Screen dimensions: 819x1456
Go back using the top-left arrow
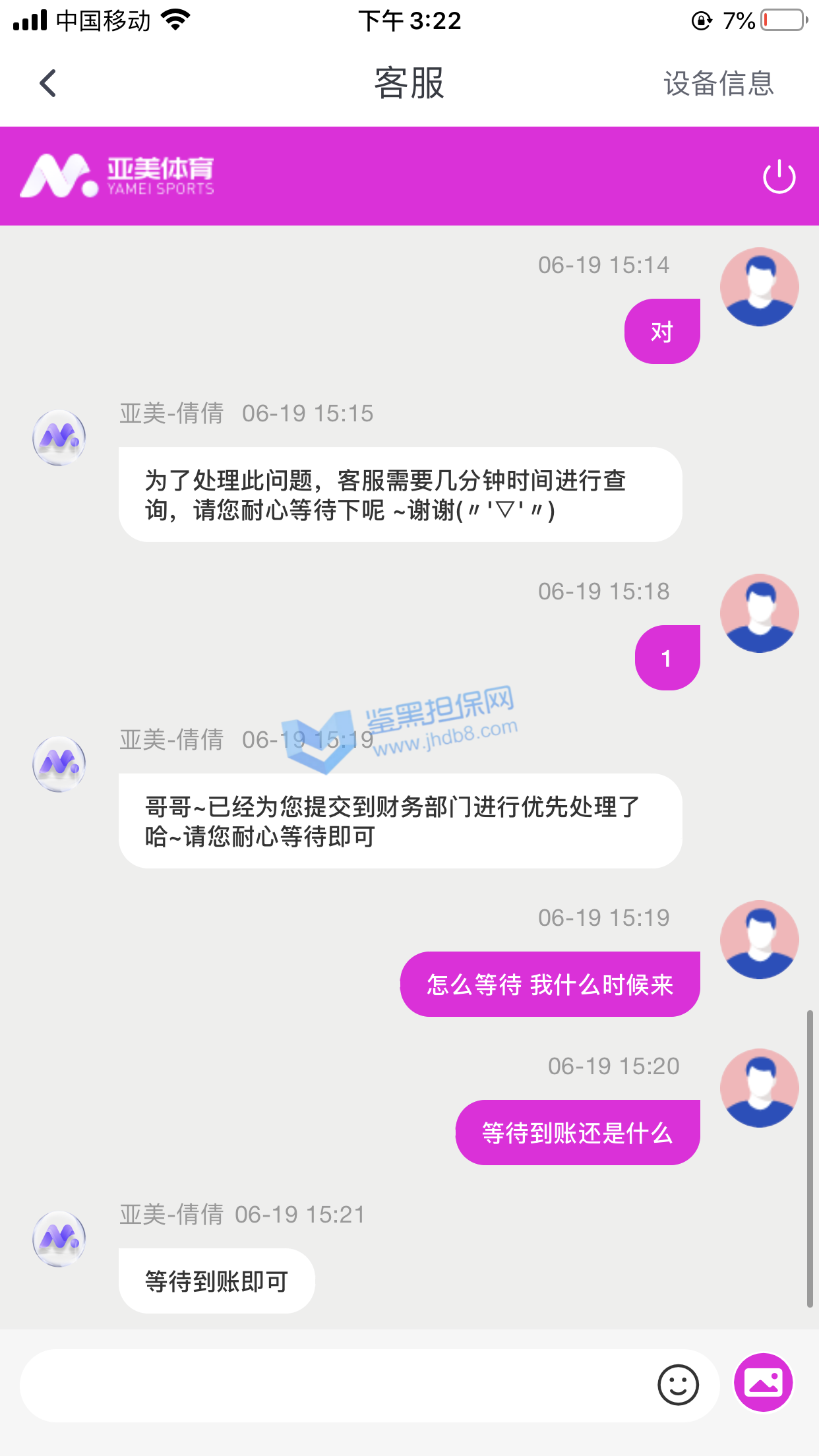(x=47, y=84)
